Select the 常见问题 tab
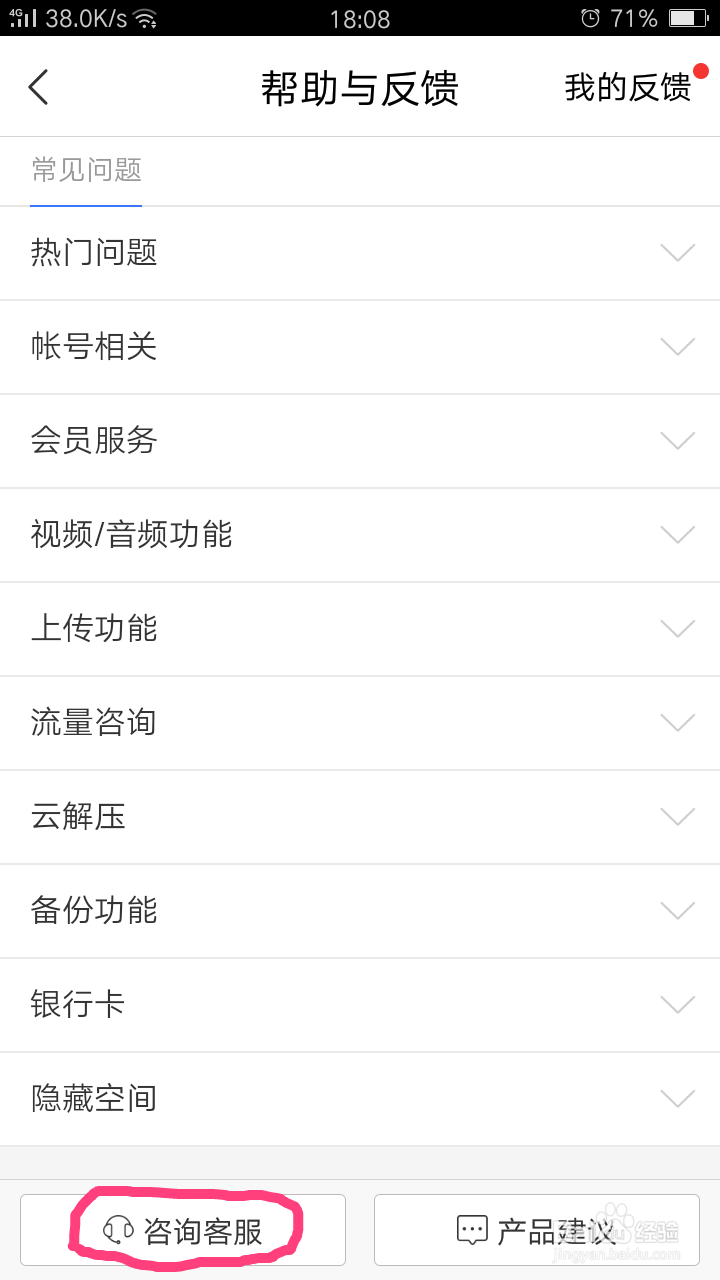 85,171
